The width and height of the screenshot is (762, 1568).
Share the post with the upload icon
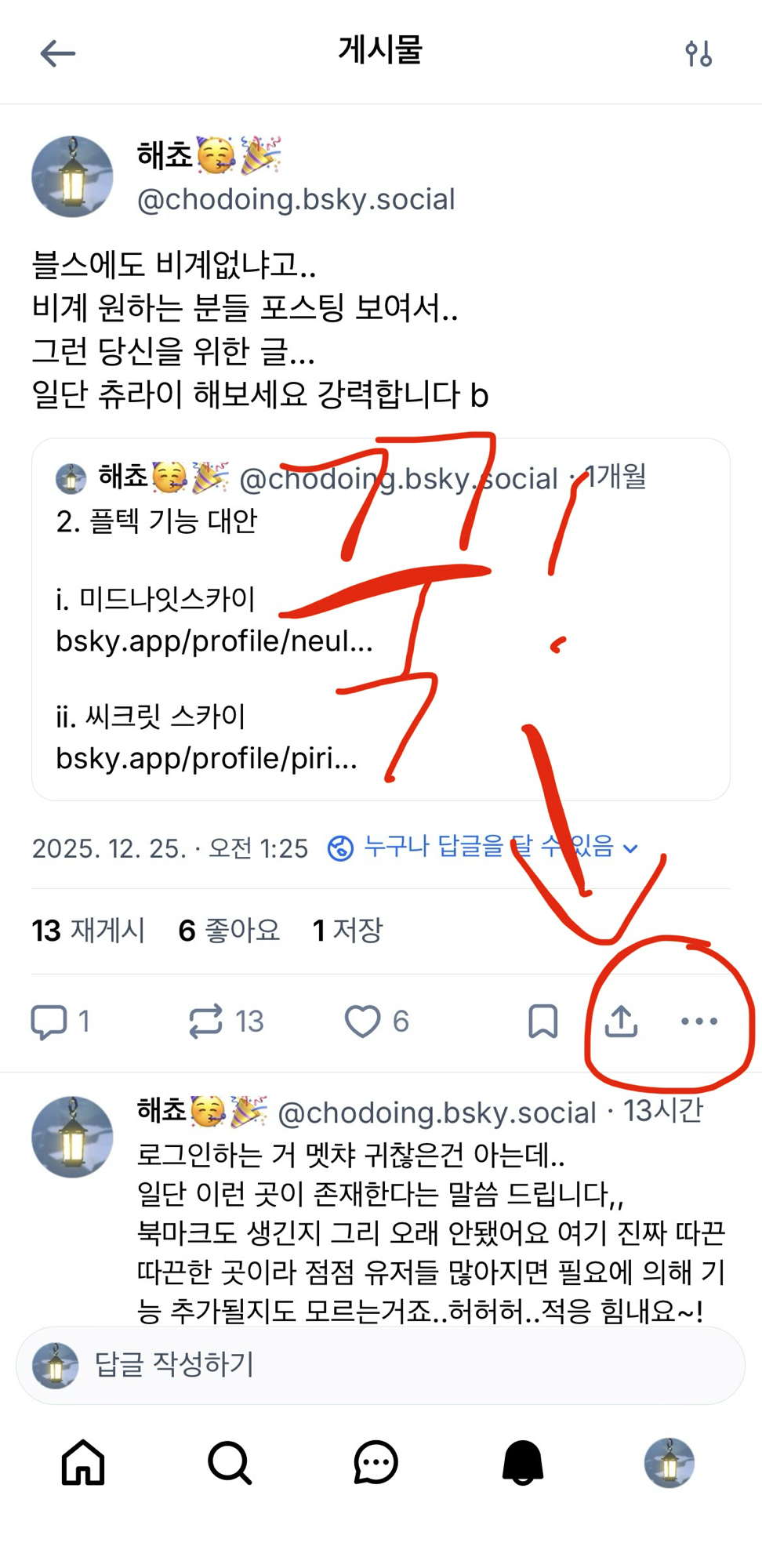621,1022
